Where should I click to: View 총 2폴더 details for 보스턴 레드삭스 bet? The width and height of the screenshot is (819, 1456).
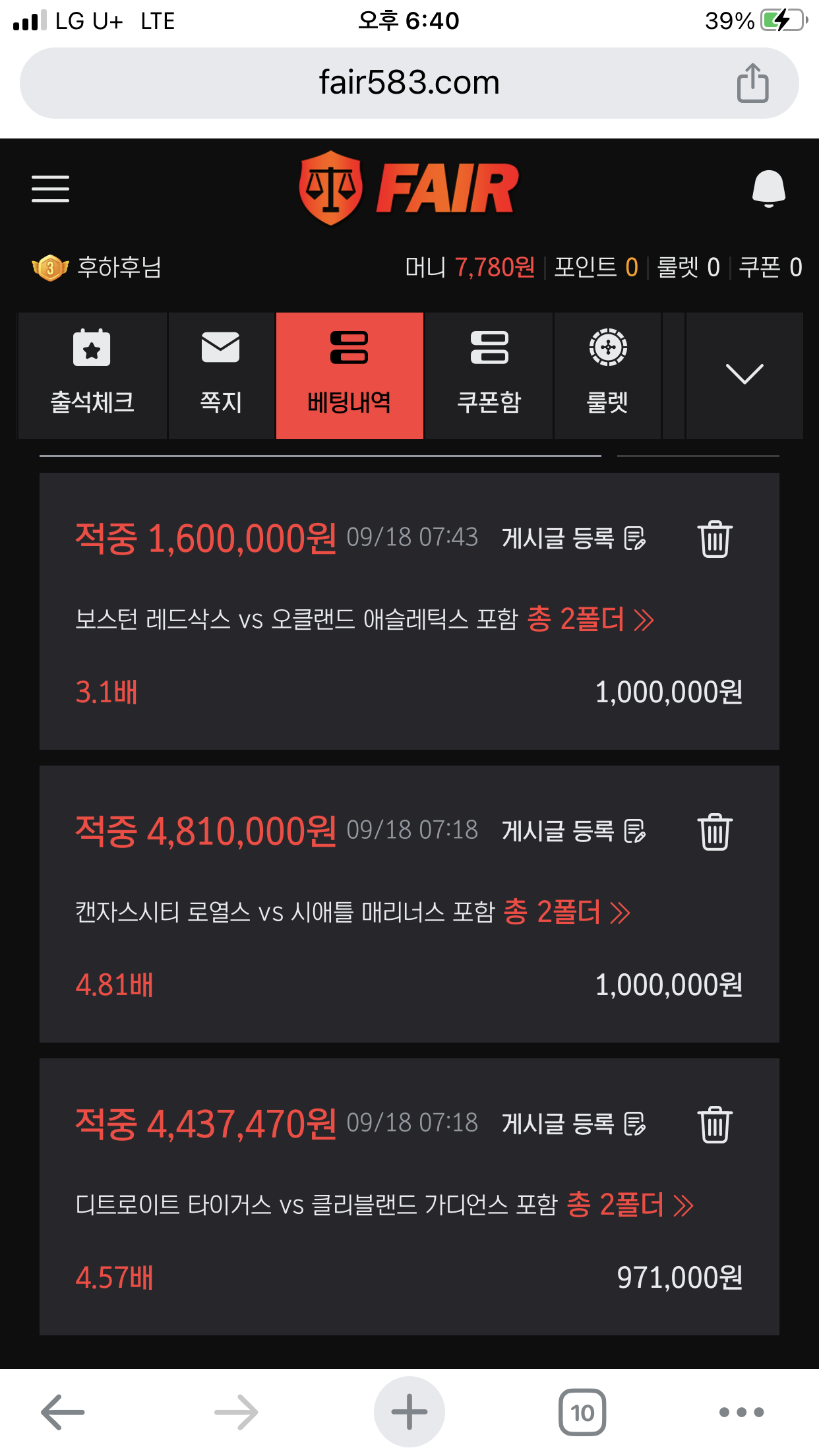pyautogui.click(x=590, y=620)
